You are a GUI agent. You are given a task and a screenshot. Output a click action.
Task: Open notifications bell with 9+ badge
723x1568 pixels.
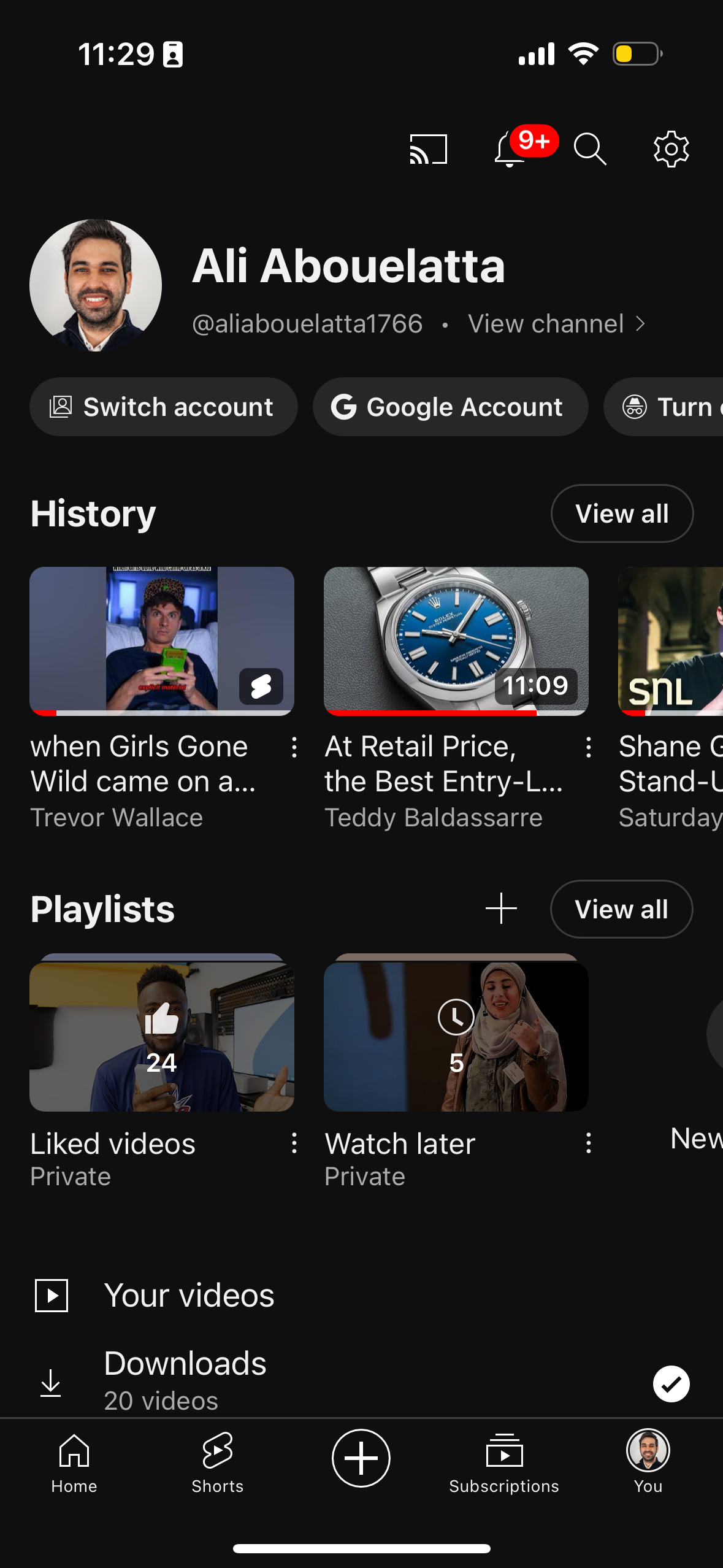click(x=510, y=149)
